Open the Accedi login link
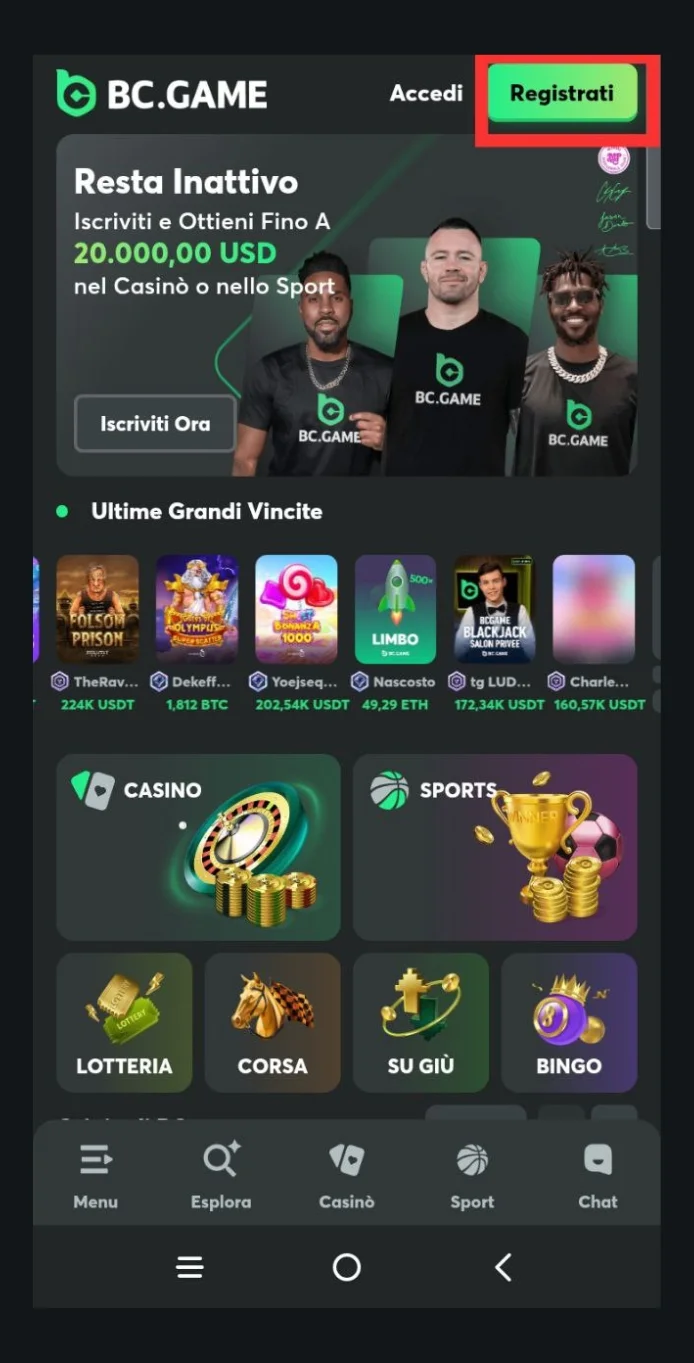 point(426,93)
